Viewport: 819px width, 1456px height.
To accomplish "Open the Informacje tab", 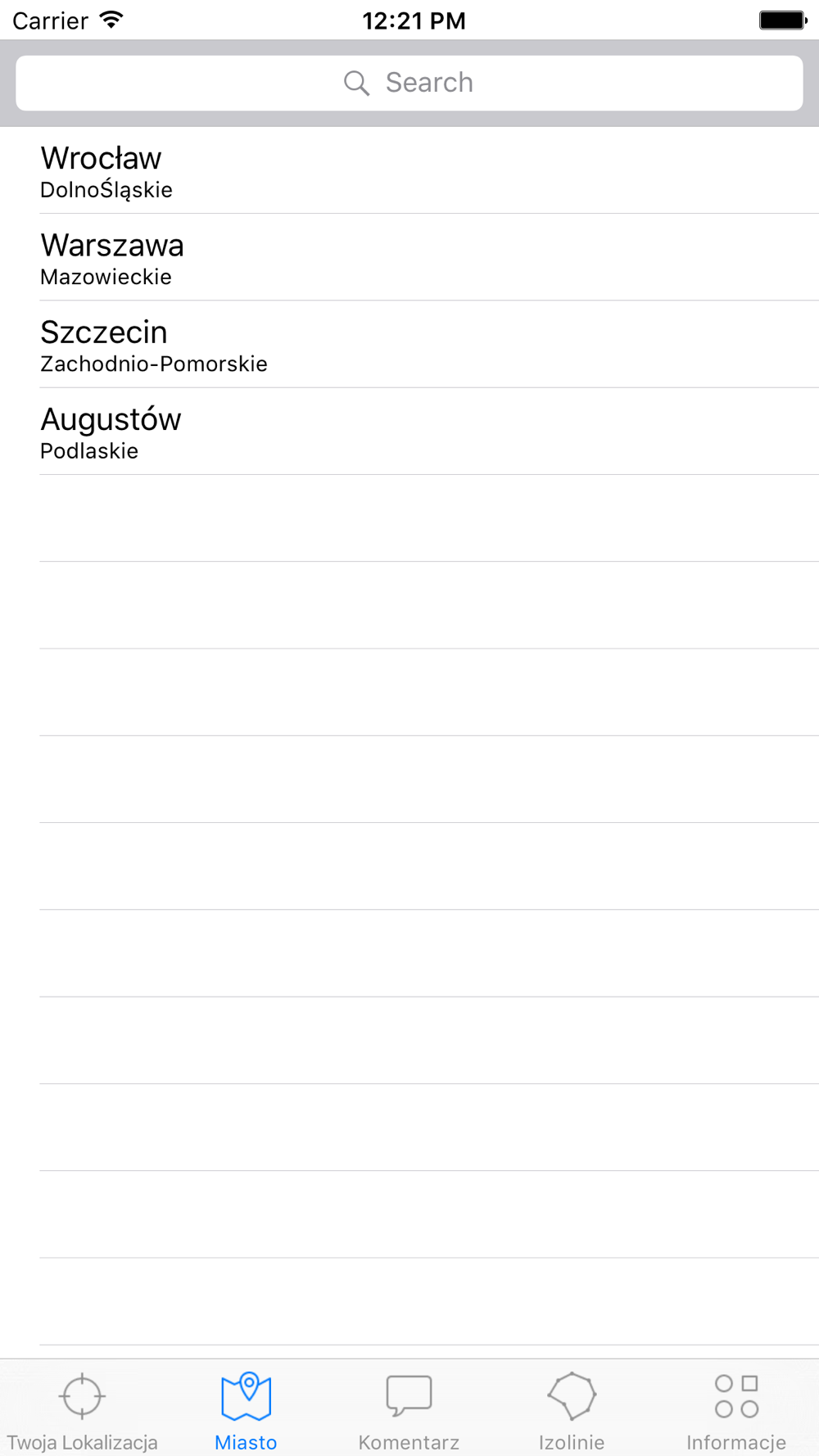I will pos(736,1410).
